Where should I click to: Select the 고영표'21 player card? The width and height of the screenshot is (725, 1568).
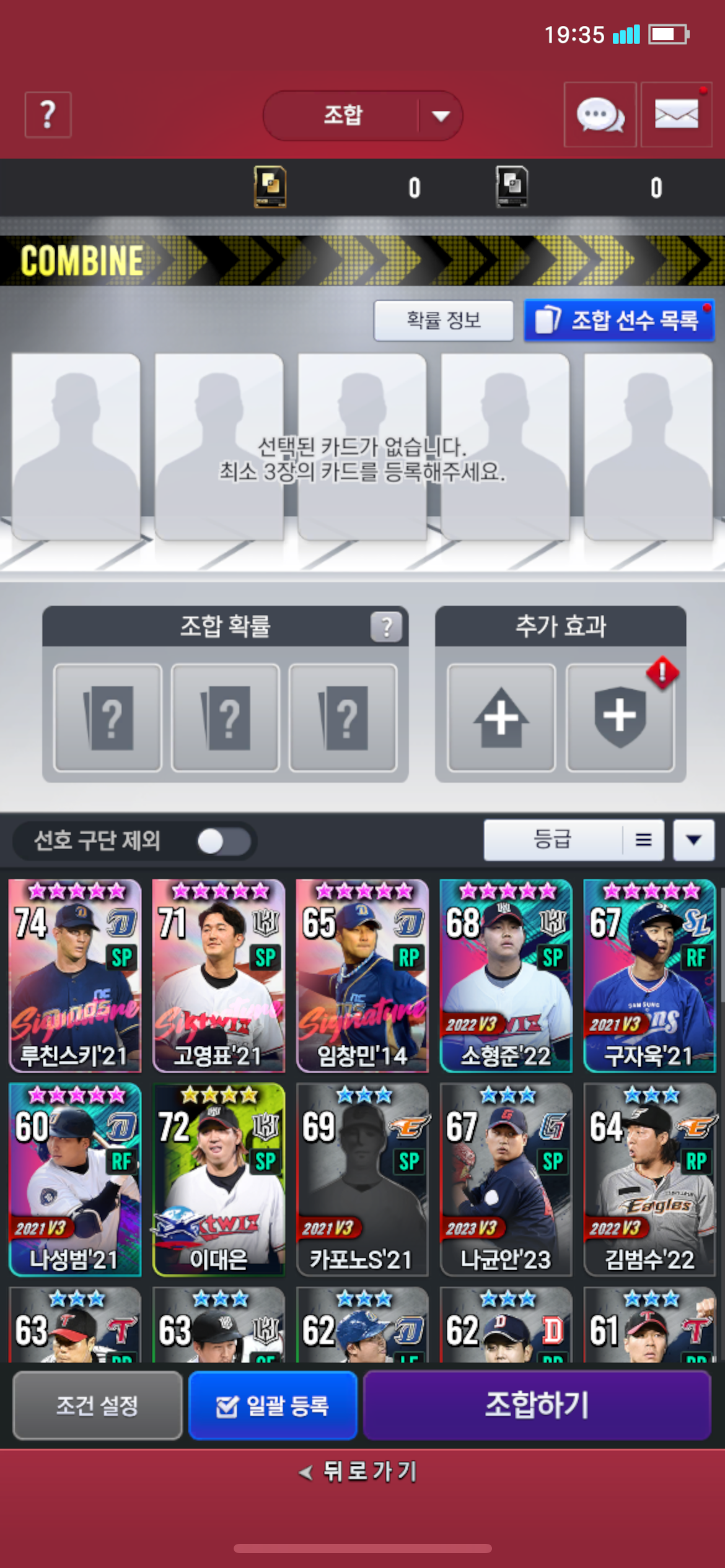pos(218,975)
